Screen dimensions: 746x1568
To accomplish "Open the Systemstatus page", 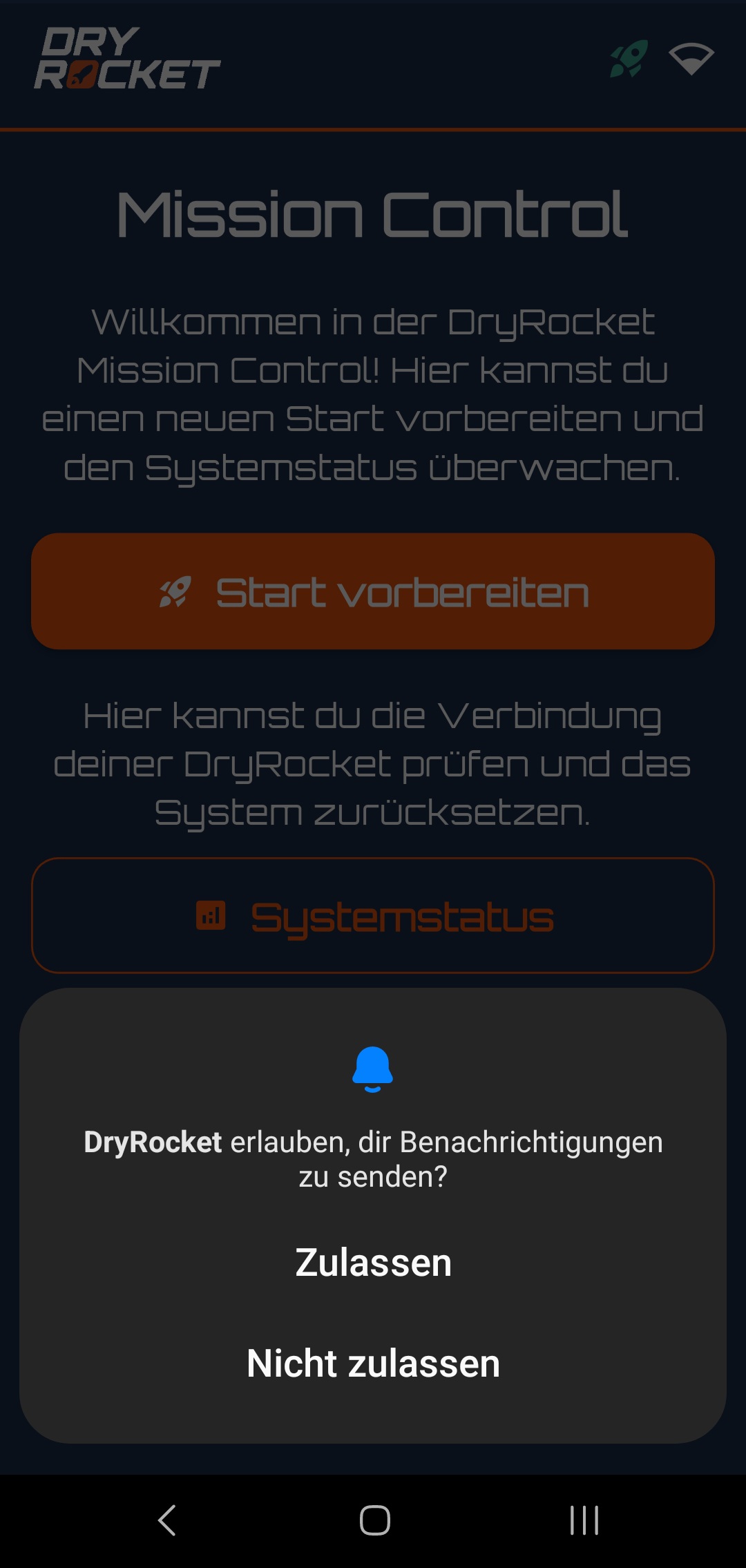I will pyautogui.click(x=373, y=916).
